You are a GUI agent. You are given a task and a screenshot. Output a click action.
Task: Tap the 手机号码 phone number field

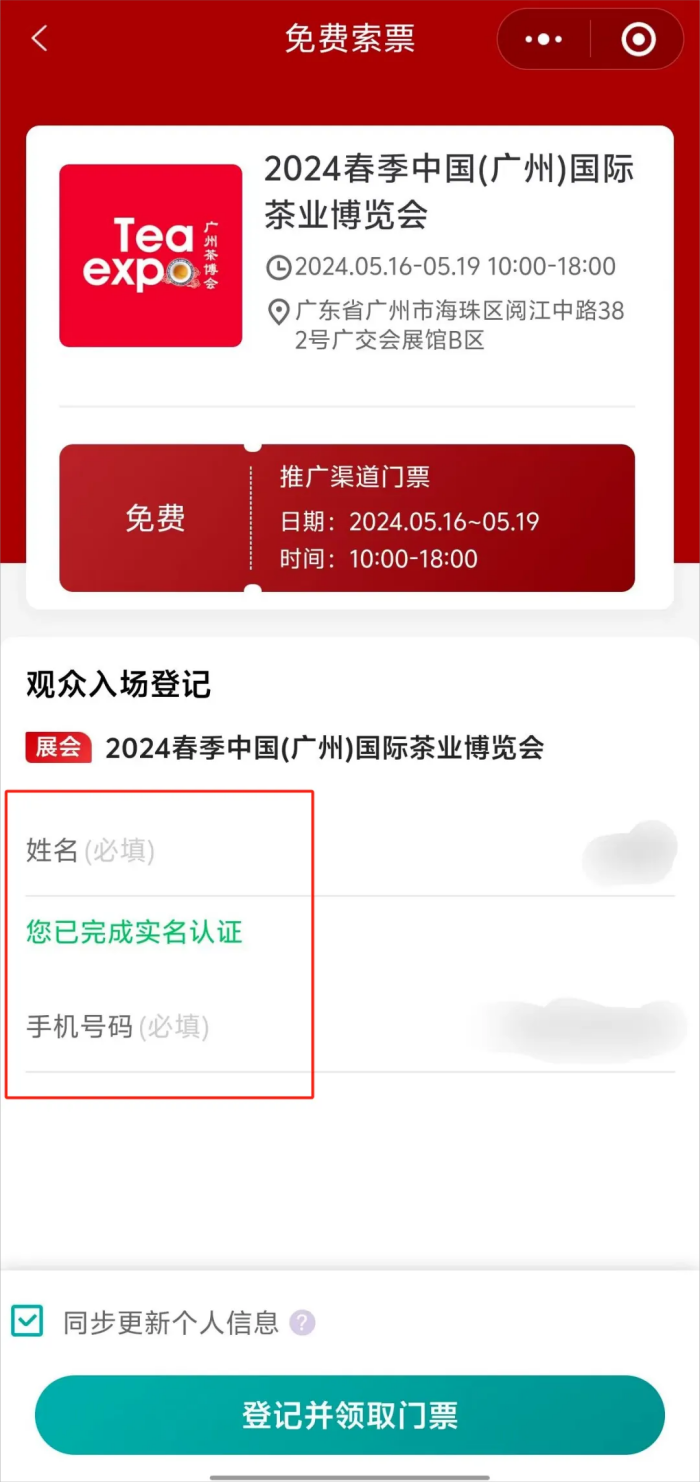[350, 1027]
